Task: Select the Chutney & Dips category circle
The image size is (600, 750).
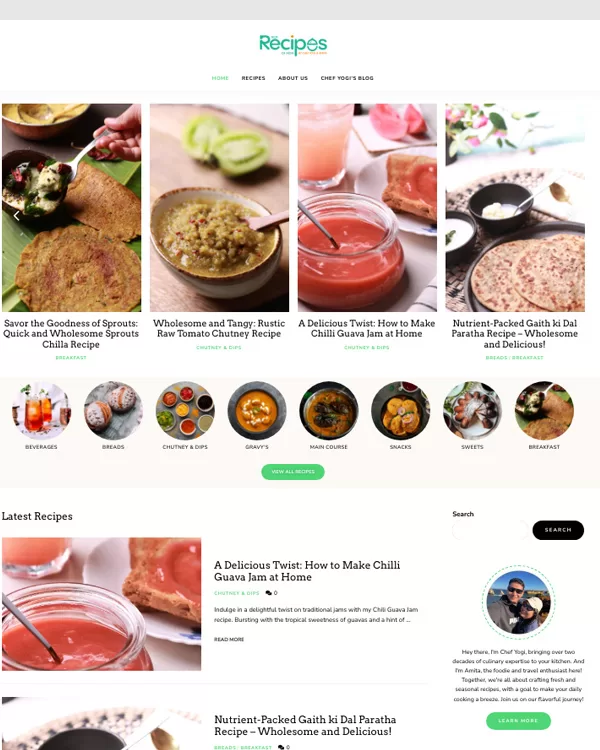Action: [185, 411]
